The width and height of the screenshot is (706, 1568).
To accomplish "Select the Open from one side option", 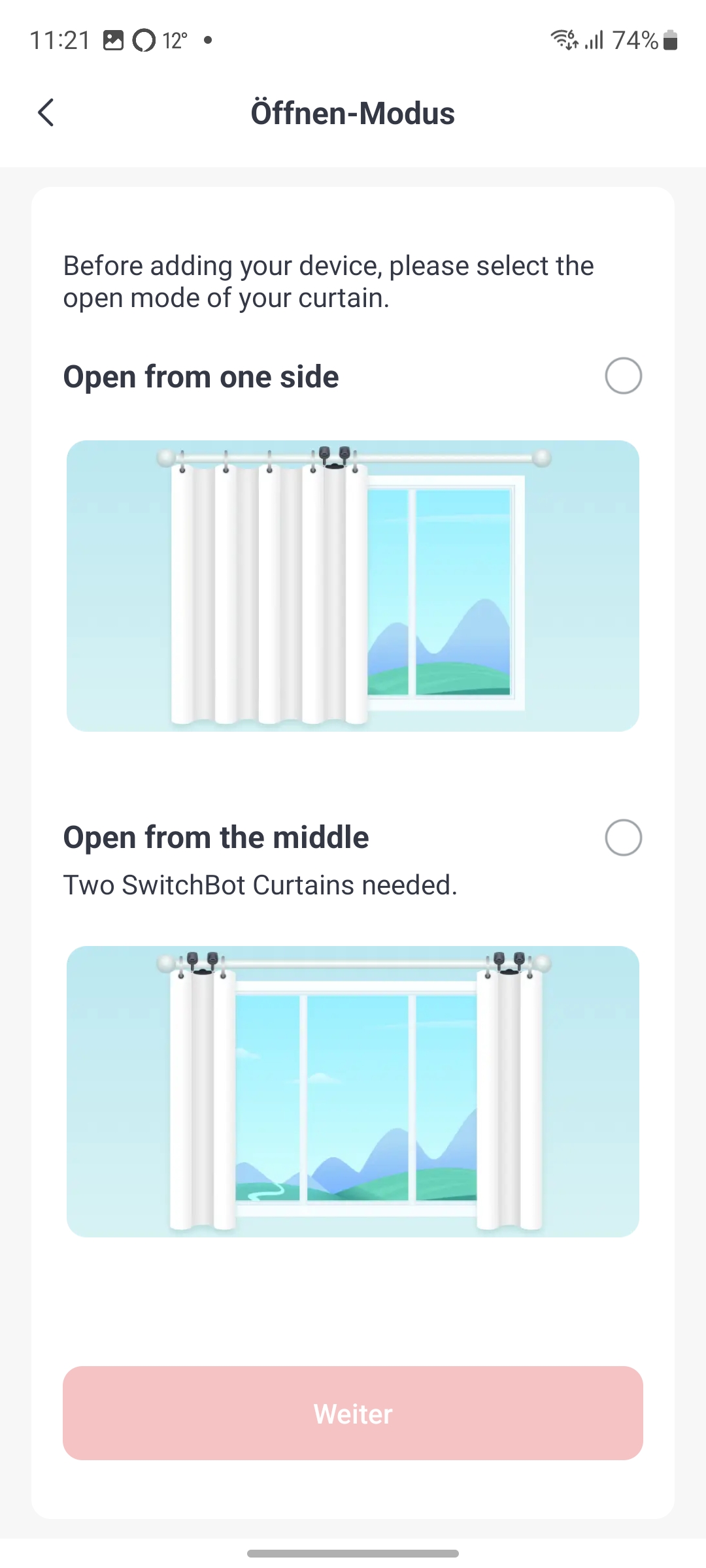I will [x=623, y=376].
